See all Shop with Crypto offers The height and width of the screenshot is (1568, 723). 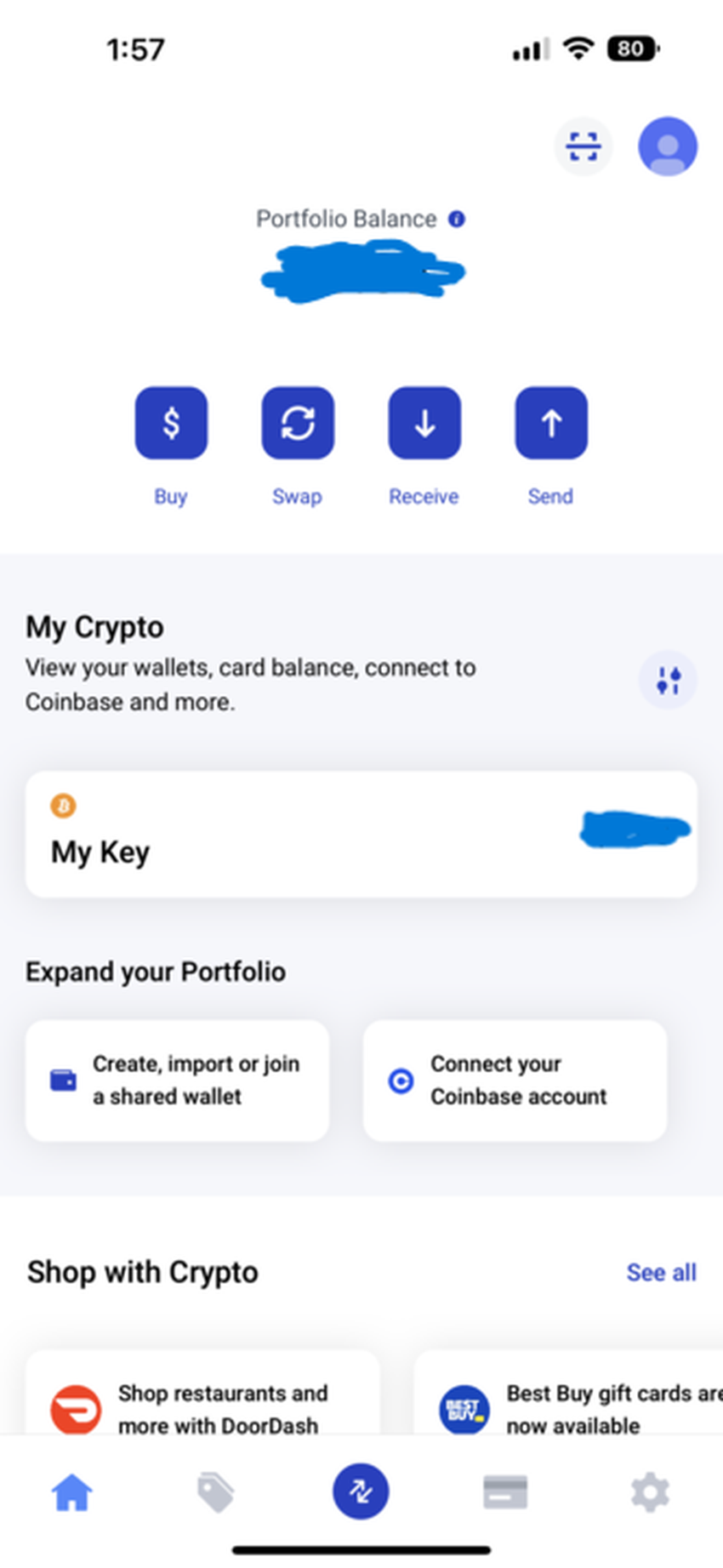pyautogui.click(x=661, y=1273)
